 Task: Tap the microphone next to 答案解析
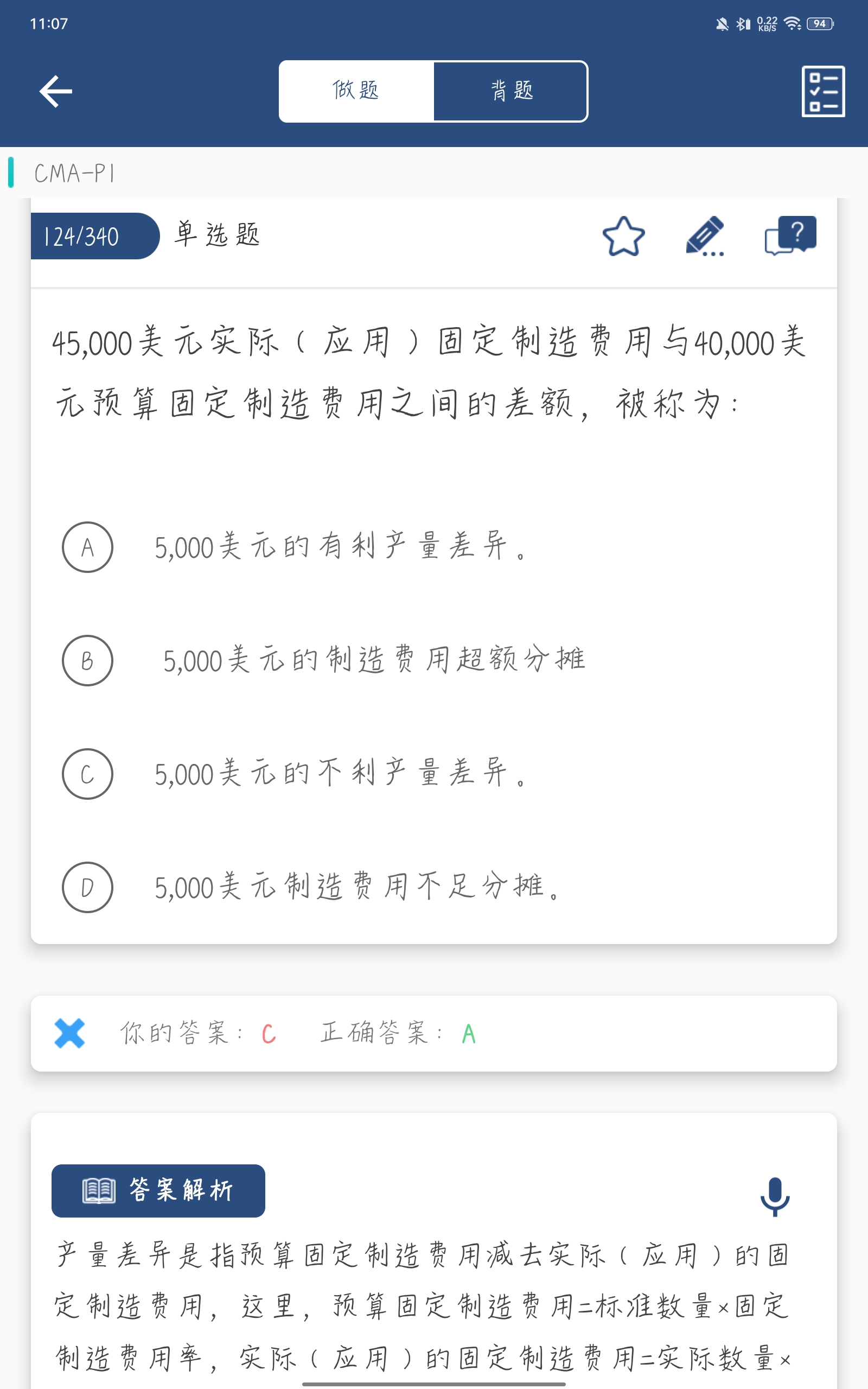[775, 1196]
